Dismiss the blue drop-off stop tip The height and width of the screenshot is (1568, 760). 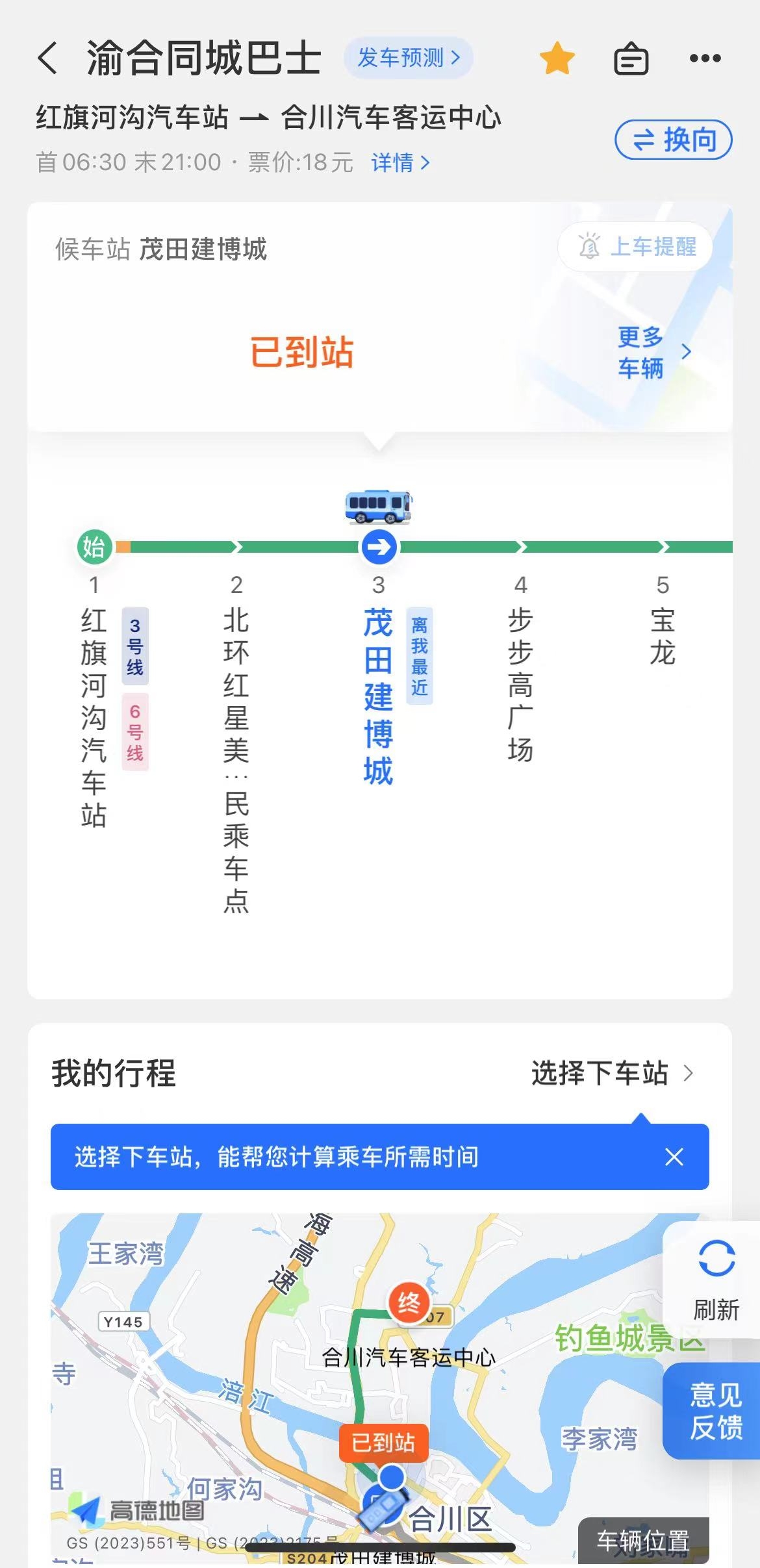[674, 1157]
